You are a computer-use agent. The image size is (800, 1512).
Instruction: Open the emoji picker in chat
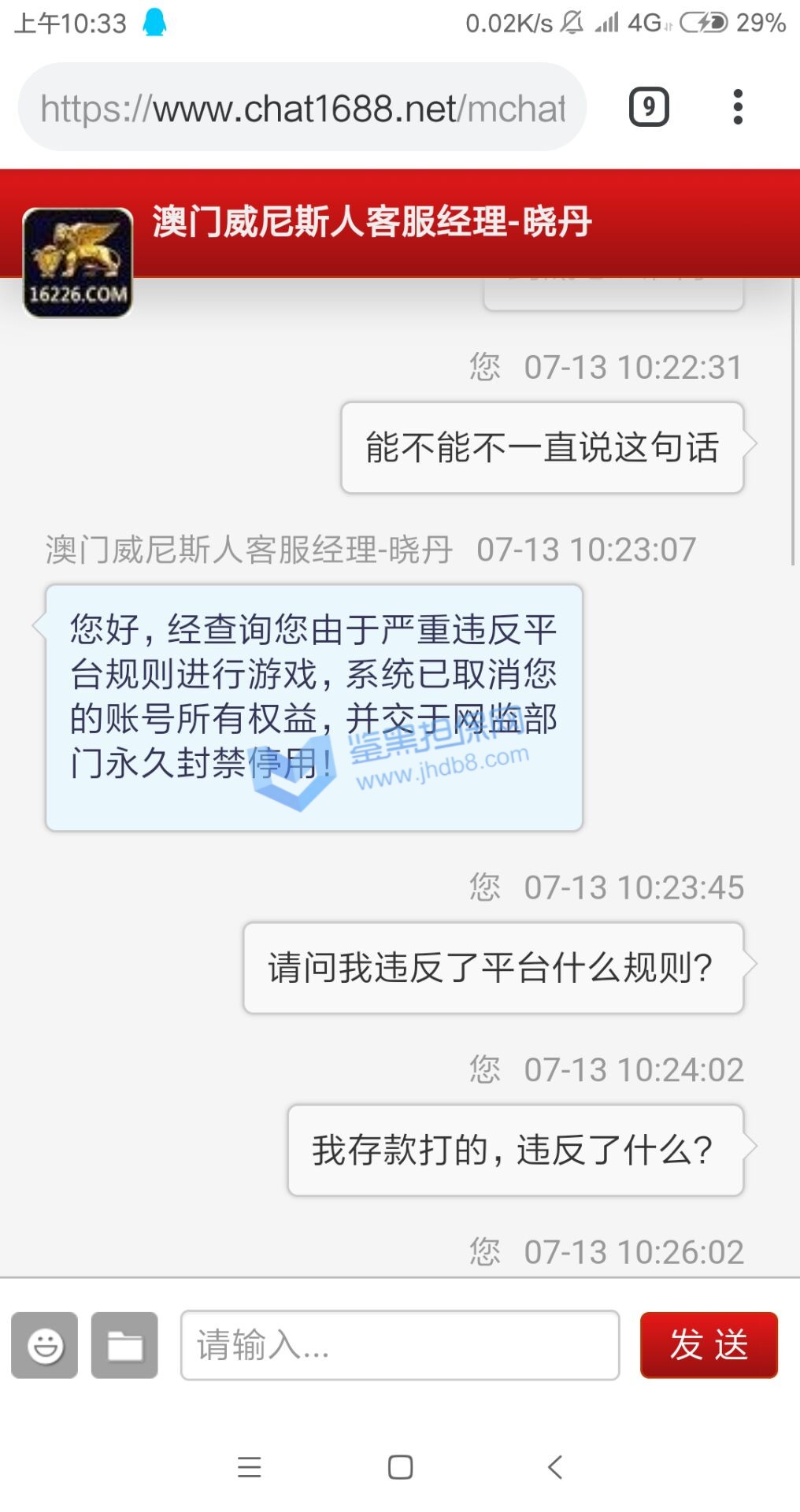pos(45,1345)
